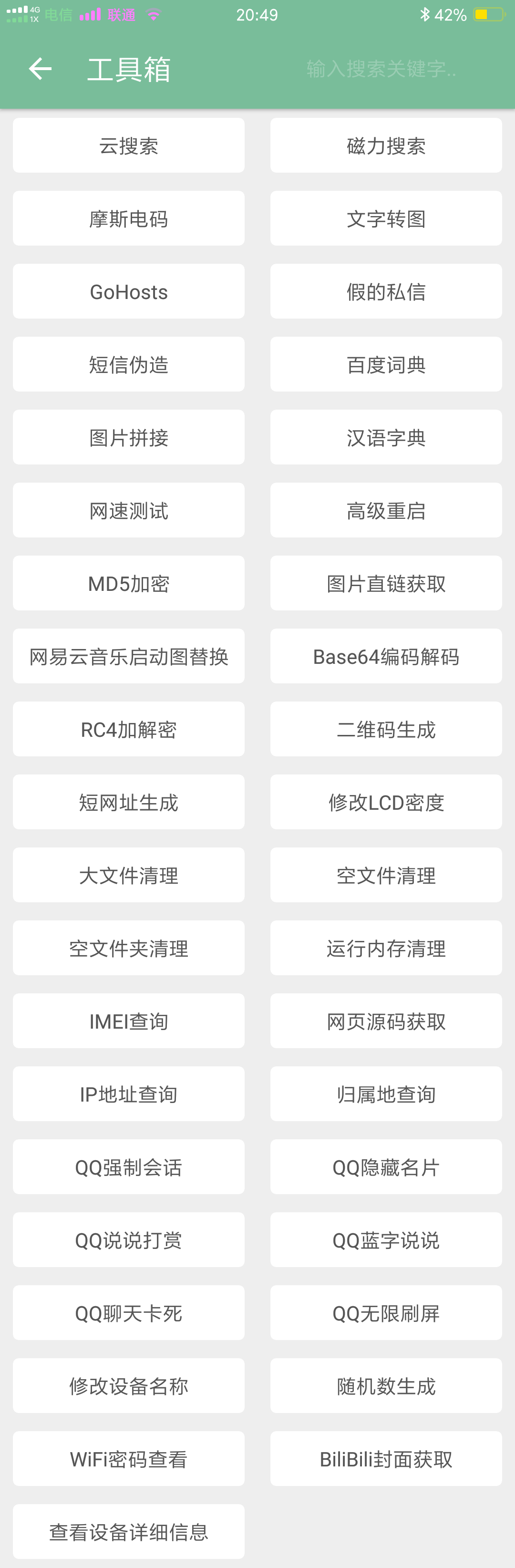Go back using the arrow icon

click(x=40, y=69)
